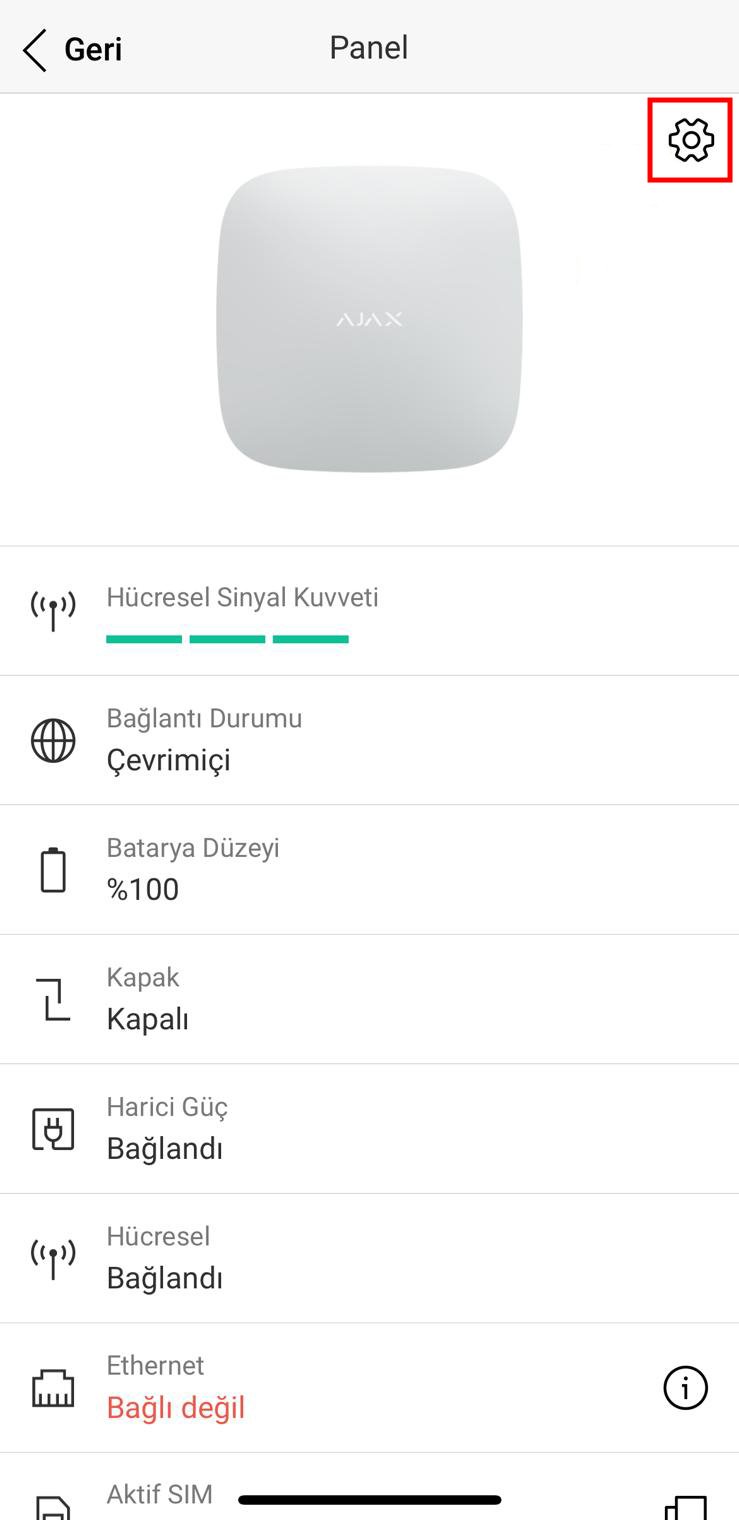Open the Ethernet info icon
The height and width of the screenshot is (1520, 739).
pyautogui.click(x=685, y=1388)
